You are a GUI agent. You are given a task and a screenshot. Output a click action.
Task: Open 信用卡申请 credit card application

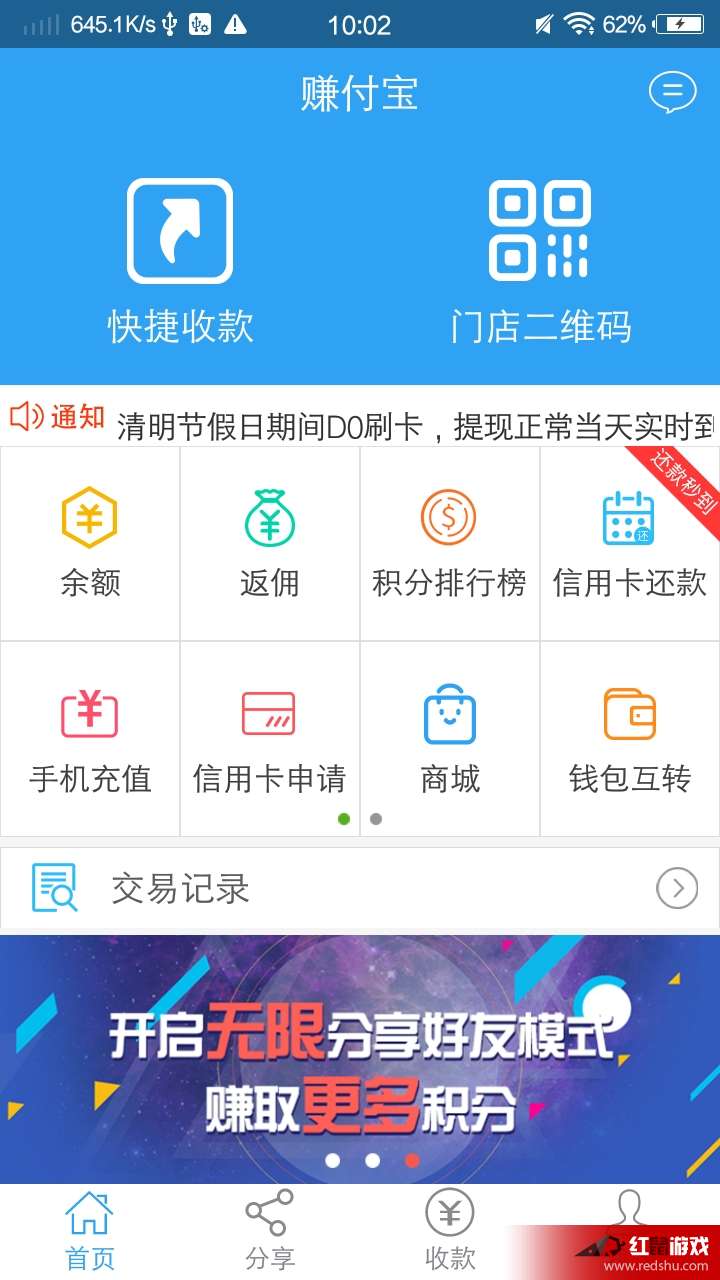[270, 738]
